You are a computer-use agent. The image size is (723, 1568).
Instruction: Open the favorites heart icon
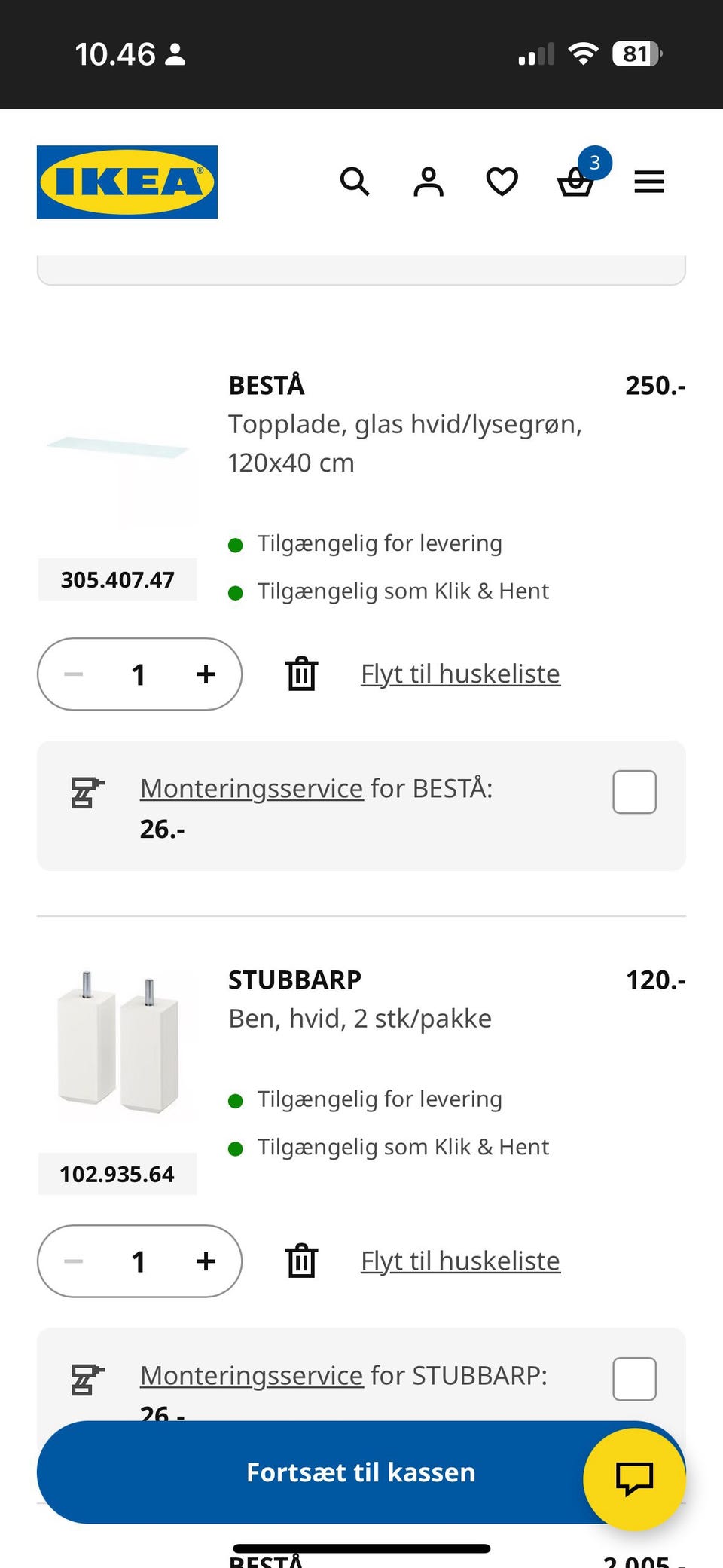tap(502, 182)
